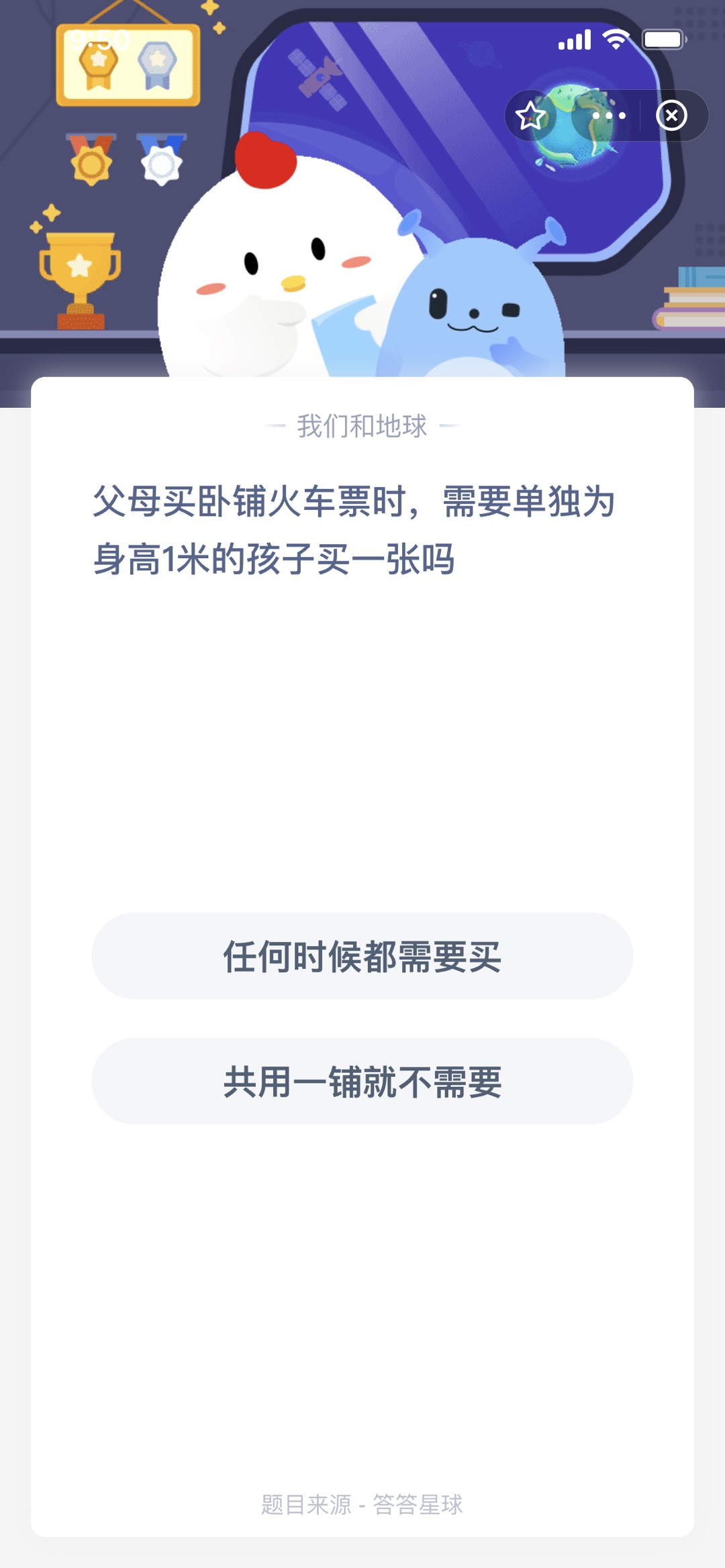The image size is (725, 1568).
Task: Tap the 我们和地球 category header
Action: pos(362,427)
